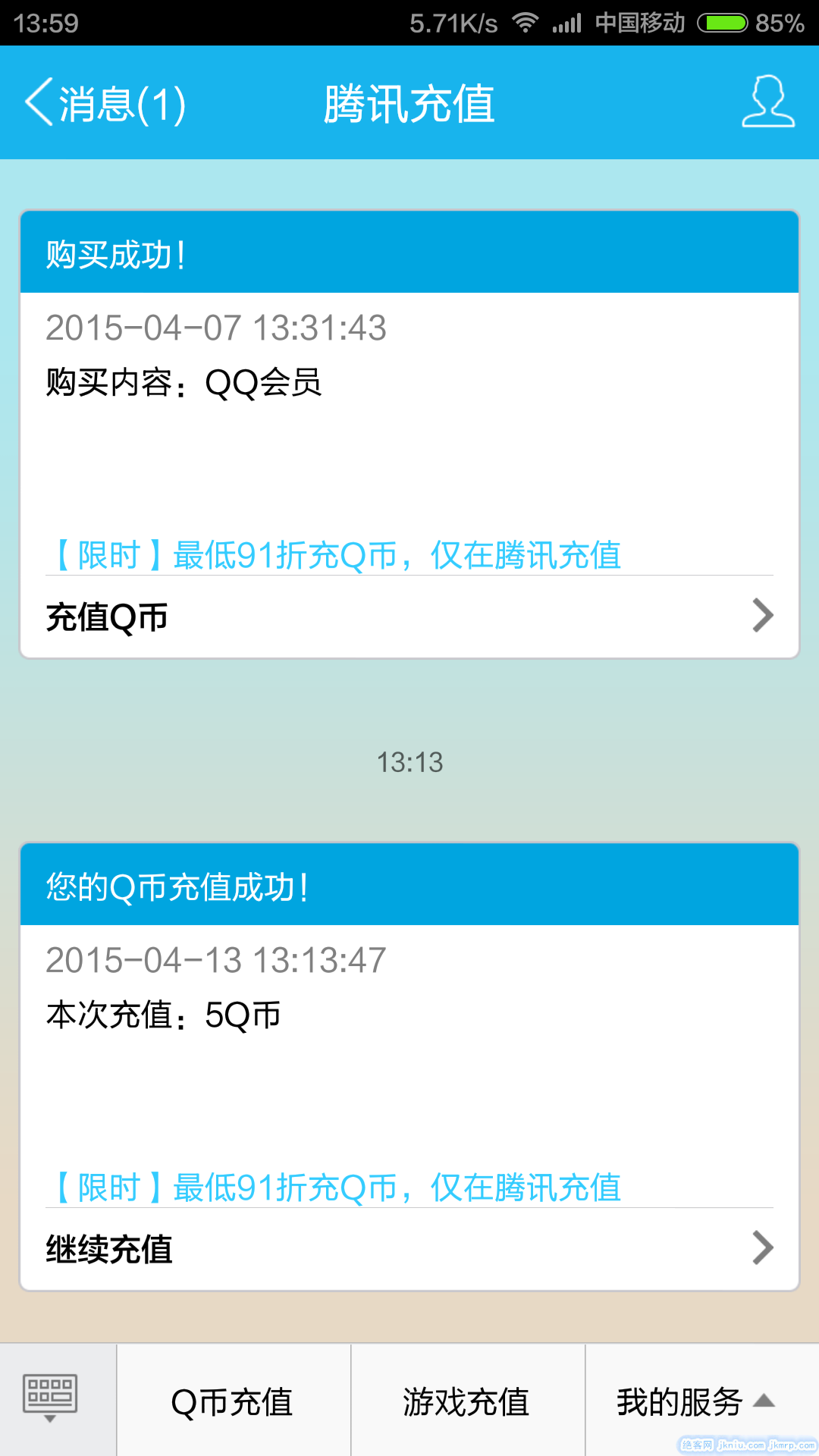Select 游戏充值 at the bottom
Viewport: 819px width, 1456px height.
point(467,1401)
